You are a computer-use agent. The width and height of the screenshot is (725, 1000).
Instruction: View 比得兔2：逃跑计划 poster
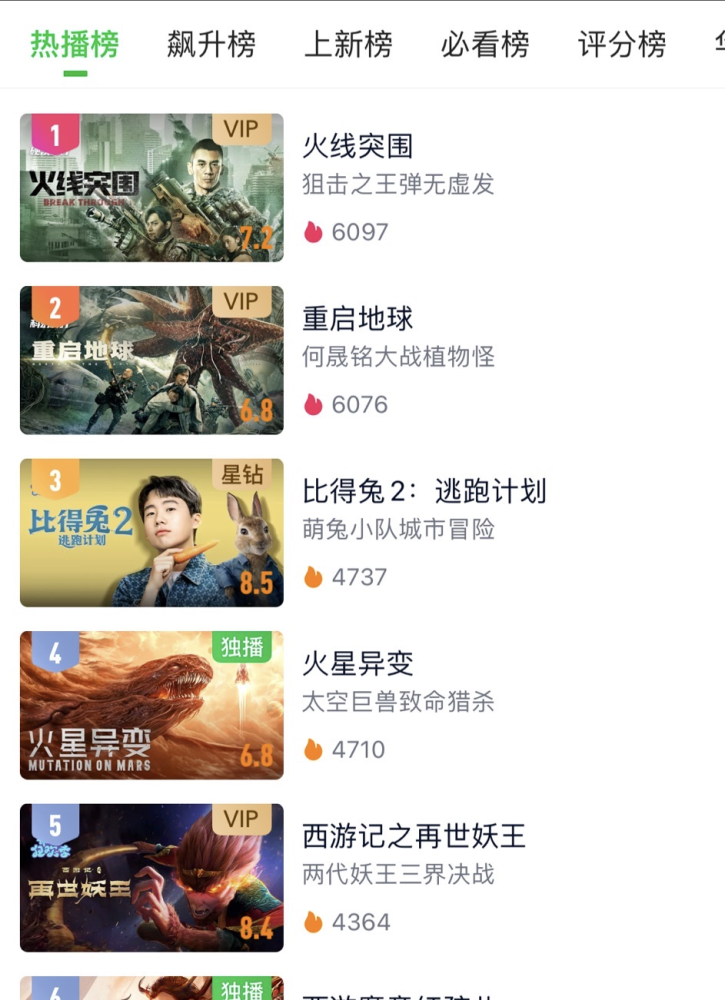coord(152,533)
